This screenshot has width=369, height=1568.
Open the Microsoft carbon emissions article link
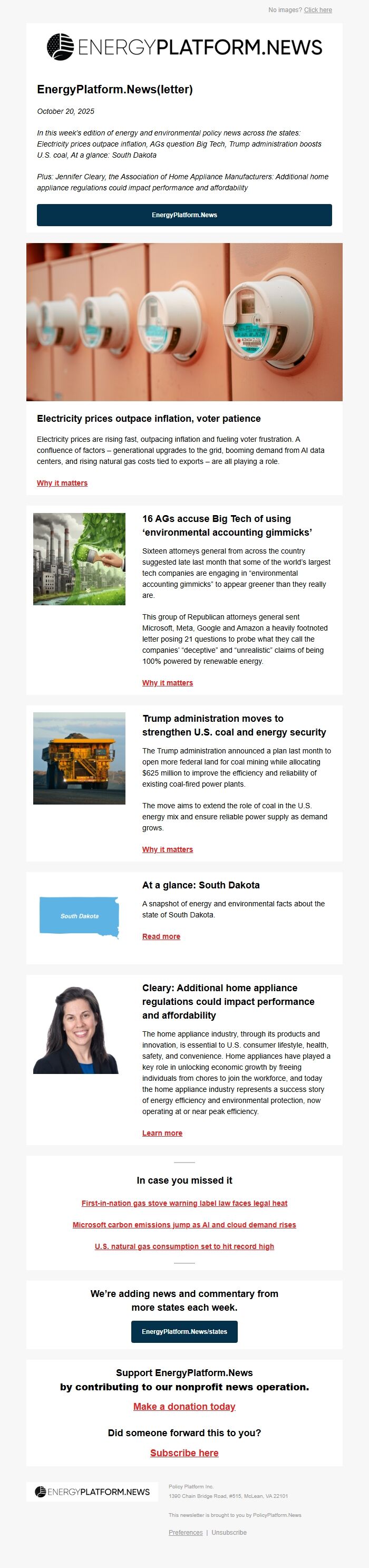[184, 1225]
